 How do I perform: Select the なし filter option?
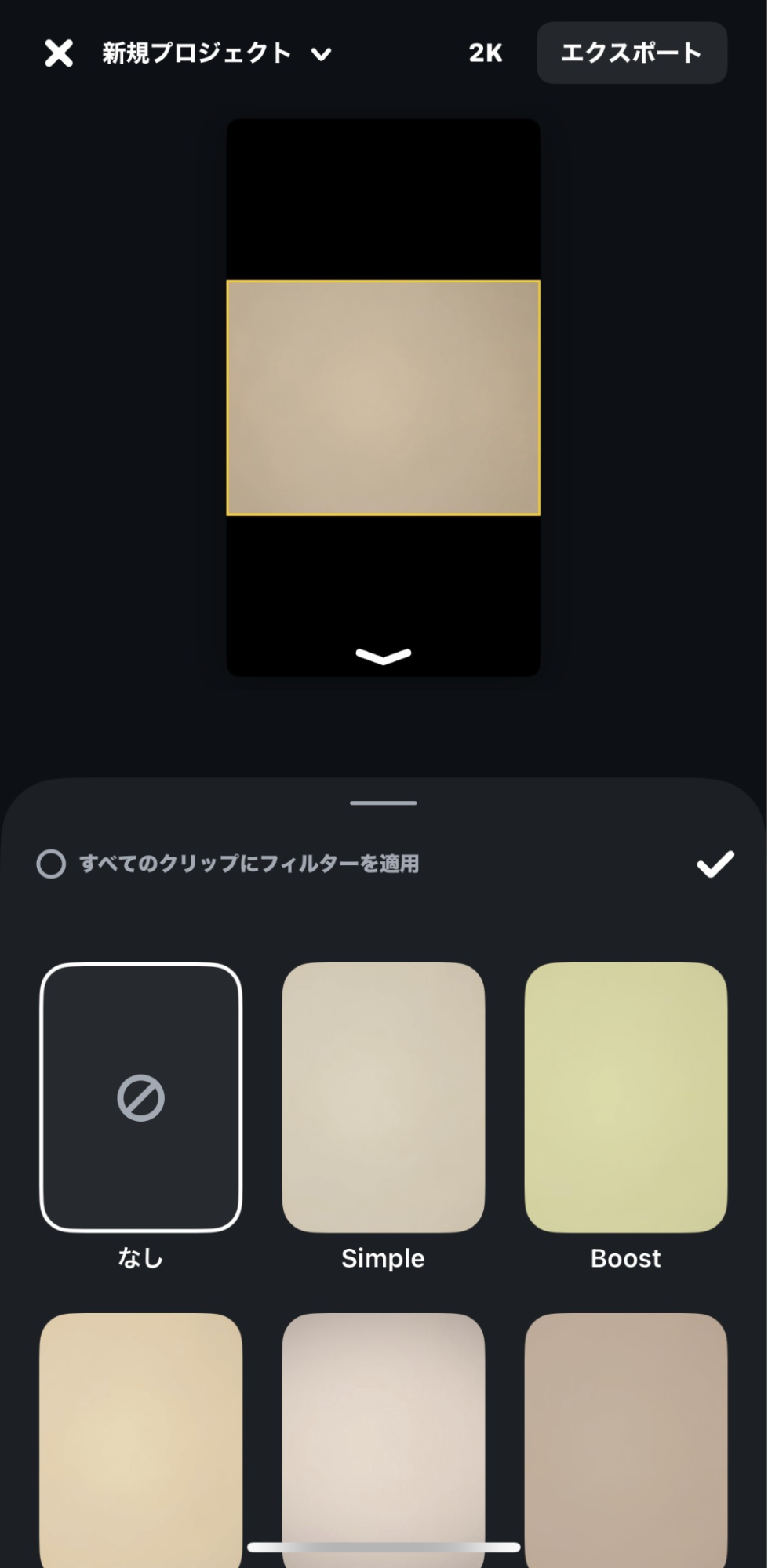pos(141,1097)
